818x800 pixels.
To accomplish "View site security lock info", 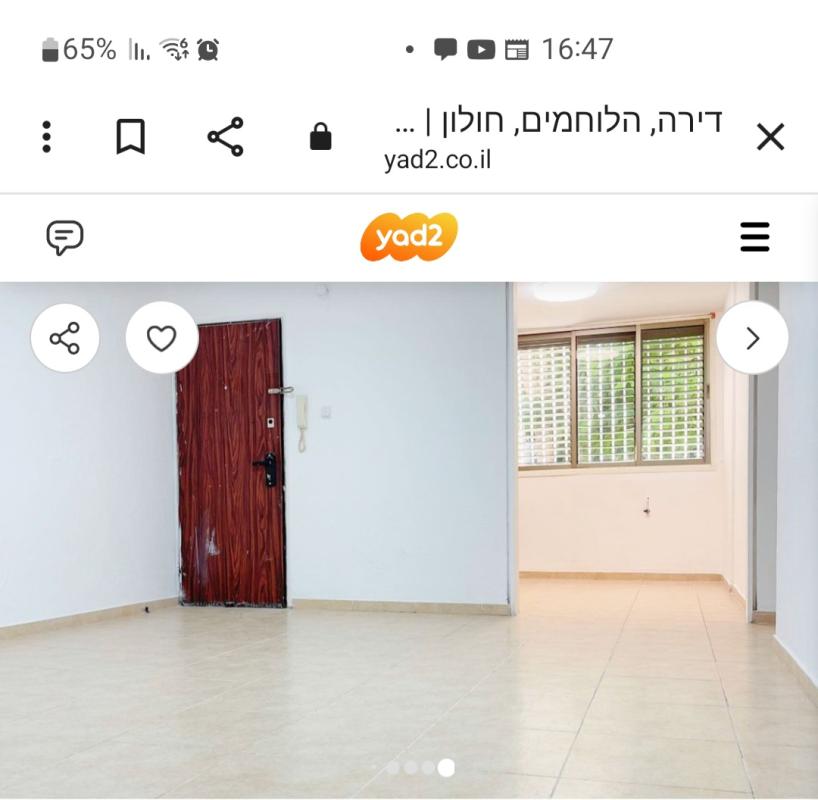I will pyautogui.click(x=320, y=137).
